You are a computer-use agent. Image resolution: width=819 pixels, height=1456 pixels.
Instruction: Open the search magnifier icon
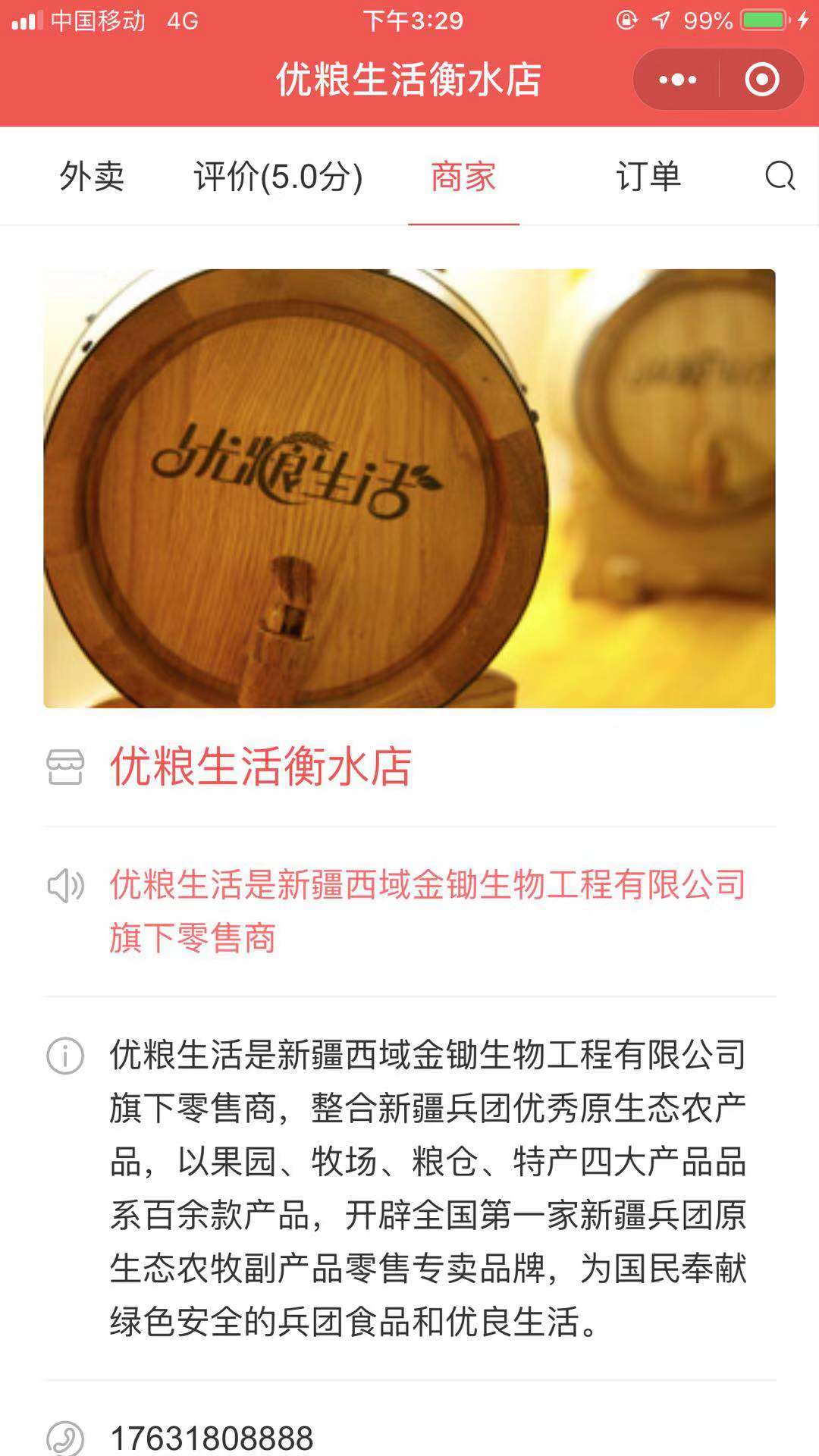click(x=780, y=177)
